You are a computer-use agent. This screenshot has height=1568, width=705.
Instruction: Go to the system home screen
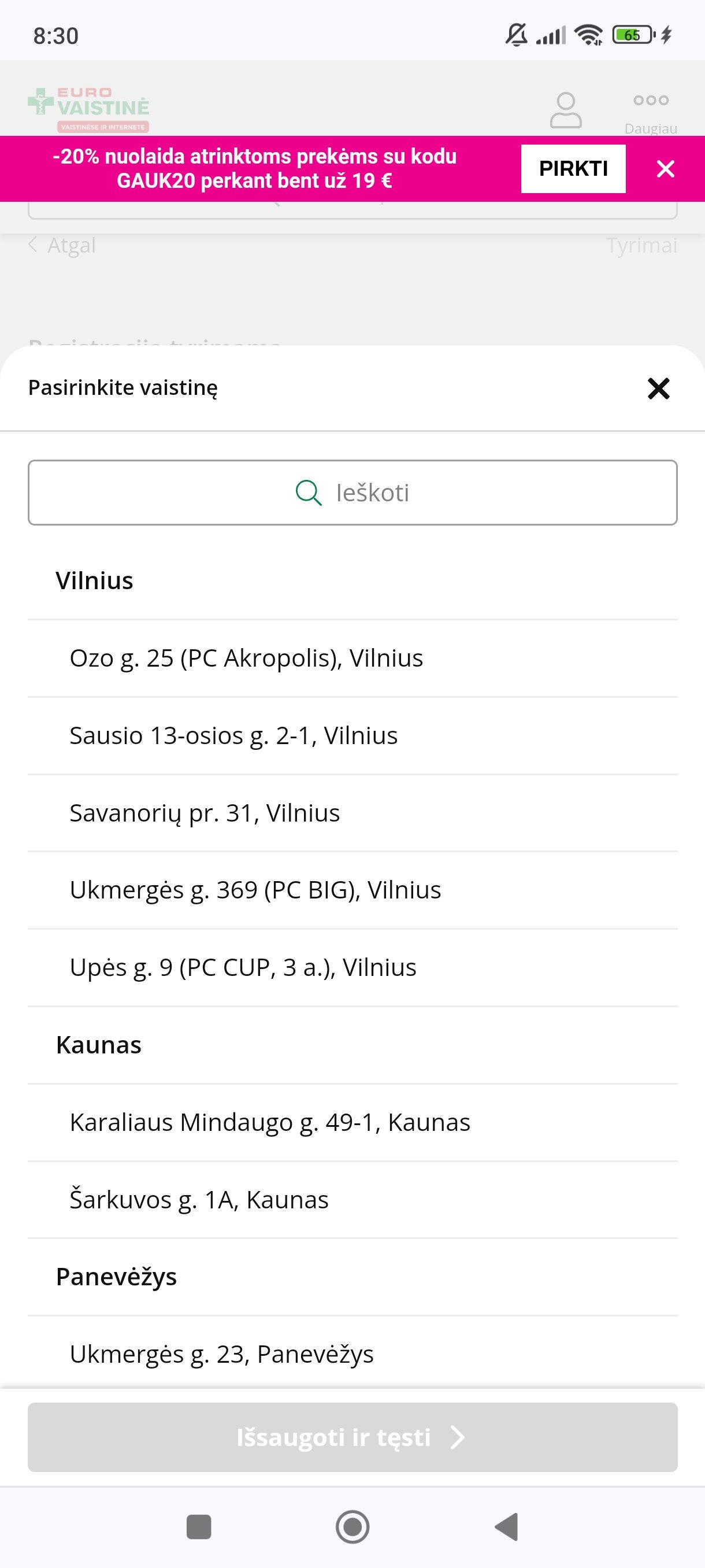click(x=352, y=1526)
